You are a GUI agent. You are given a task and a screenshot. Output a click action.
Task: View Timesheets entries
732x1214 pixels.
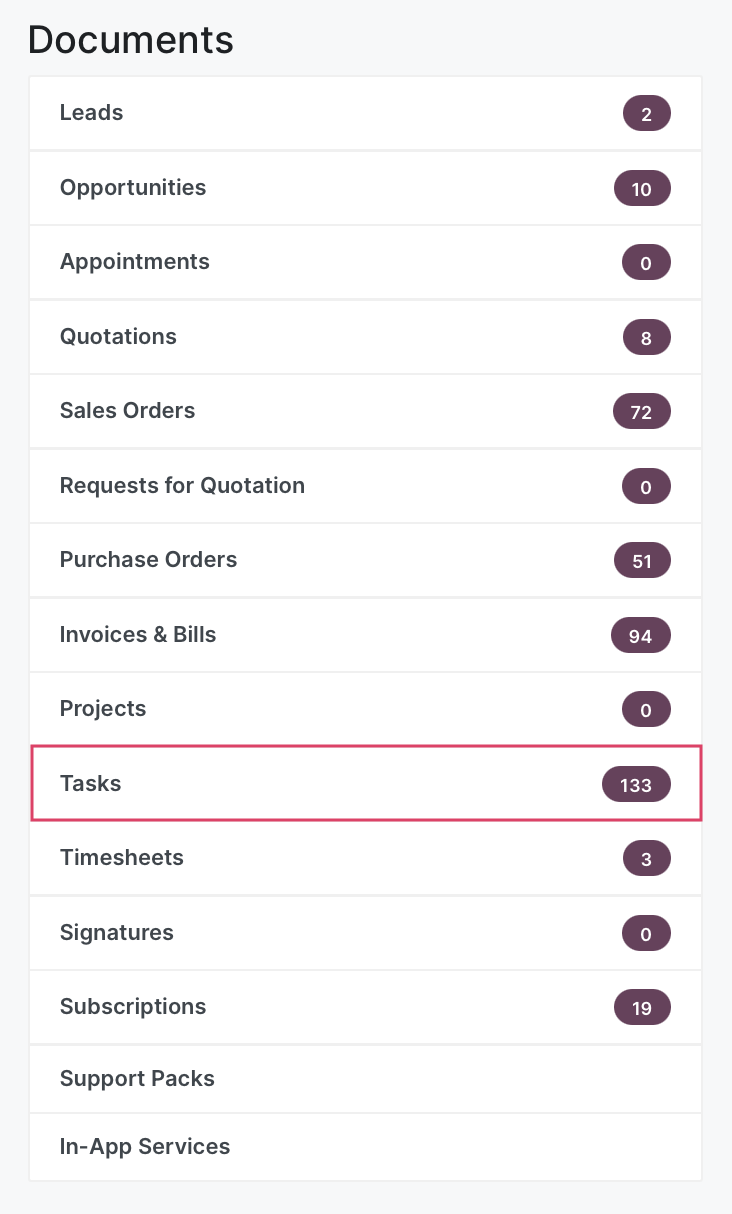click(x=366, y=858)
